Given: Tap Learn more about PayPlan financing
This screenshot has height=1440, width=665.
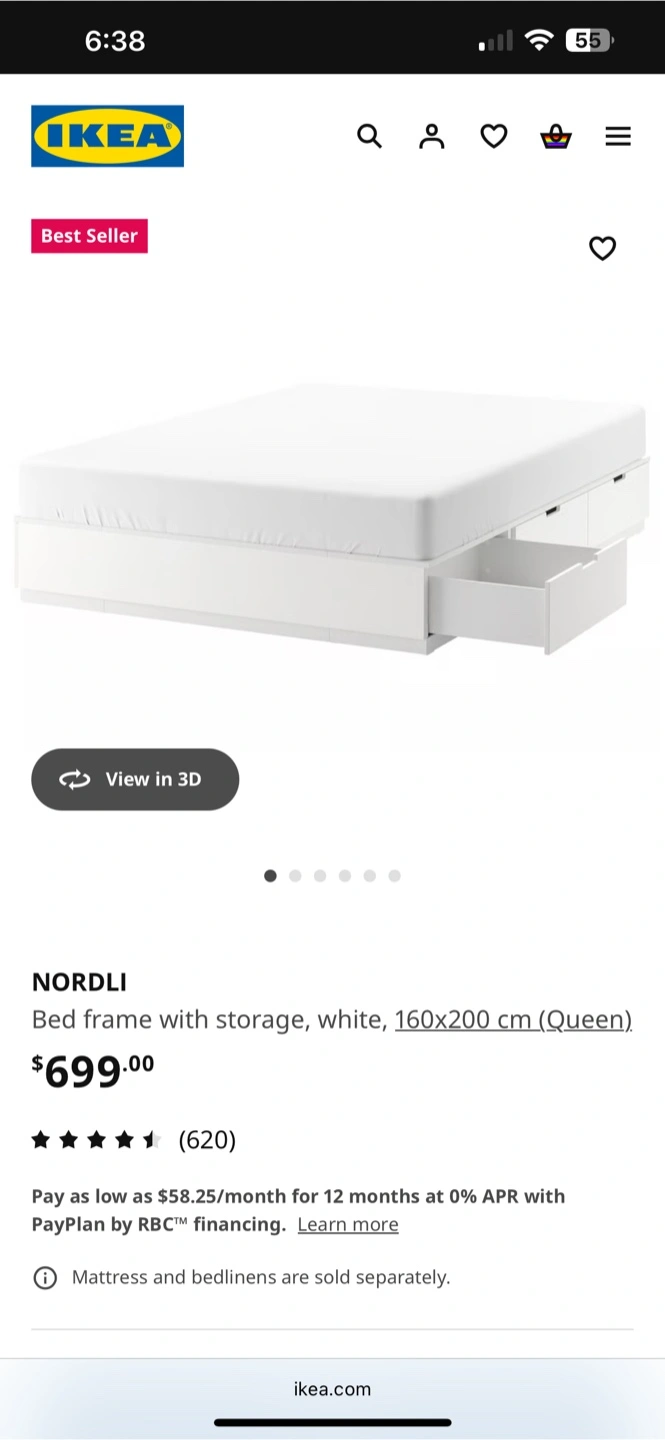Looking at the screenshot, I should [348, 1224].
